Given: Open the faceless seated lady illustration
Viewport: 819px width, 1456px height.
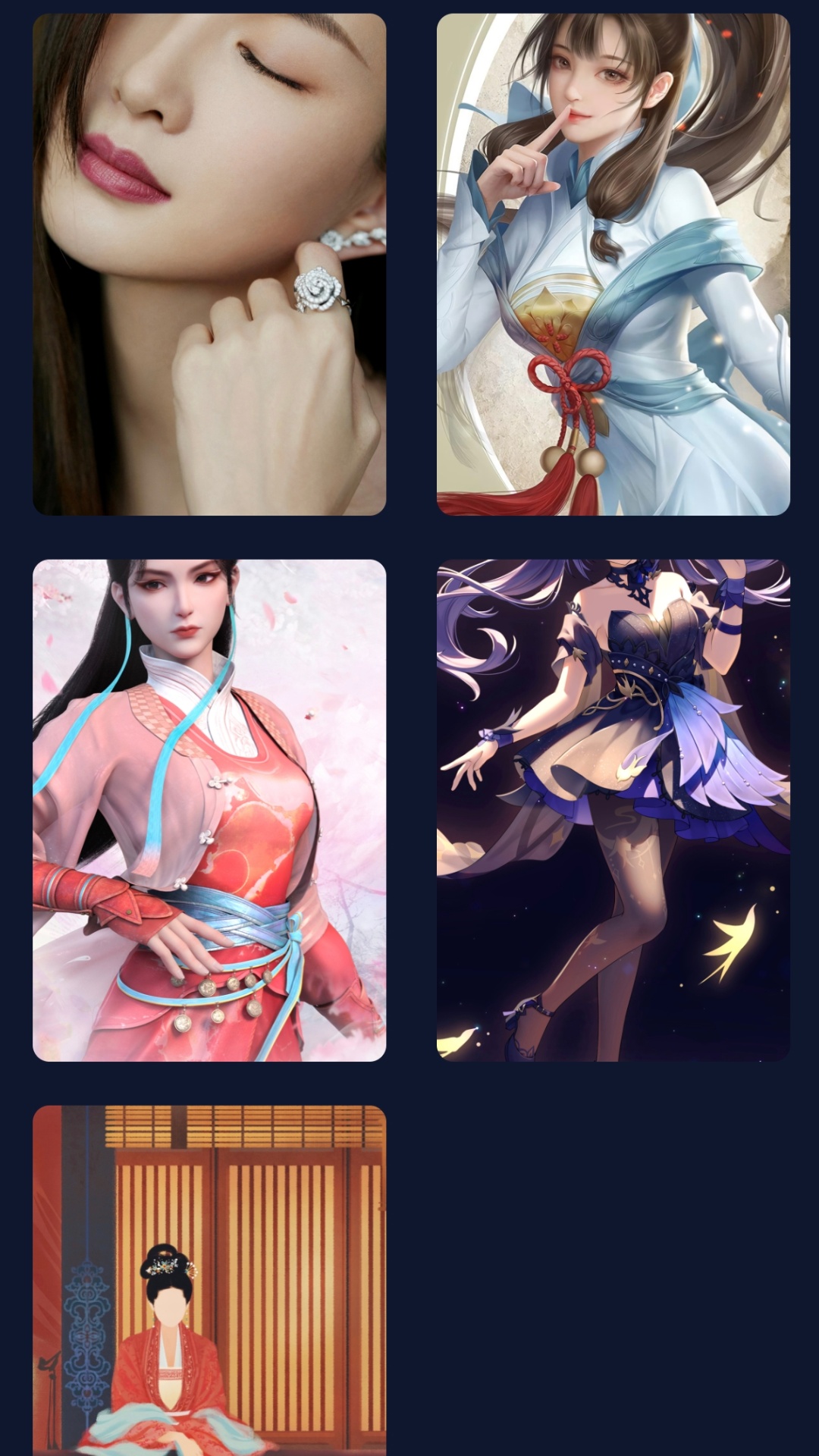Looking at the screenshot, I should tap(209, 1280).
